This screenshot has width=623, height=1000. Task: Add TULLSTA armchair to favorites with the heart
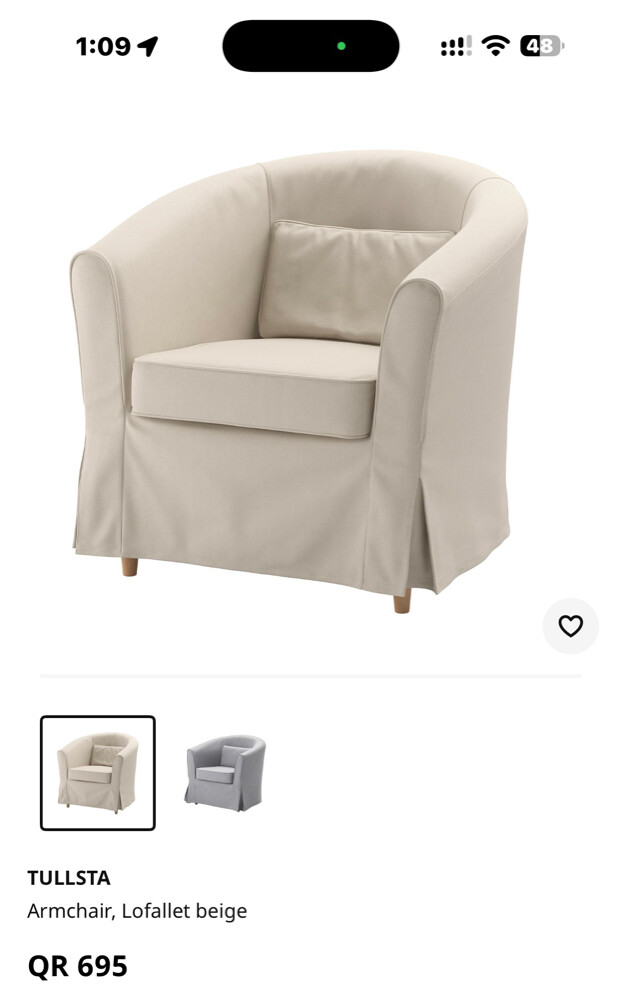tap(570, 626)
